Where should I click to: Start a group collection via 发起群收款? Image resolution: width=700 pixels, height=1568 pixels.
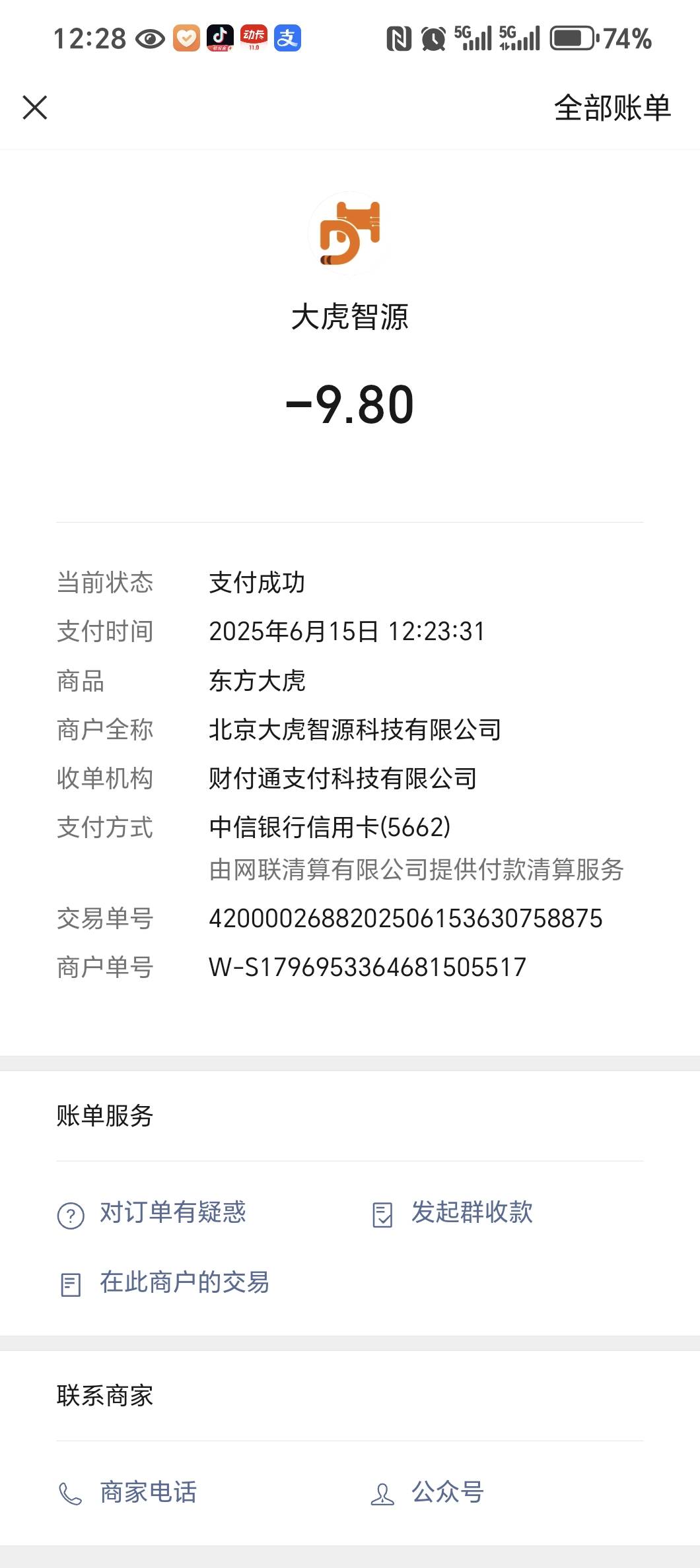(x=453, y=1213)
